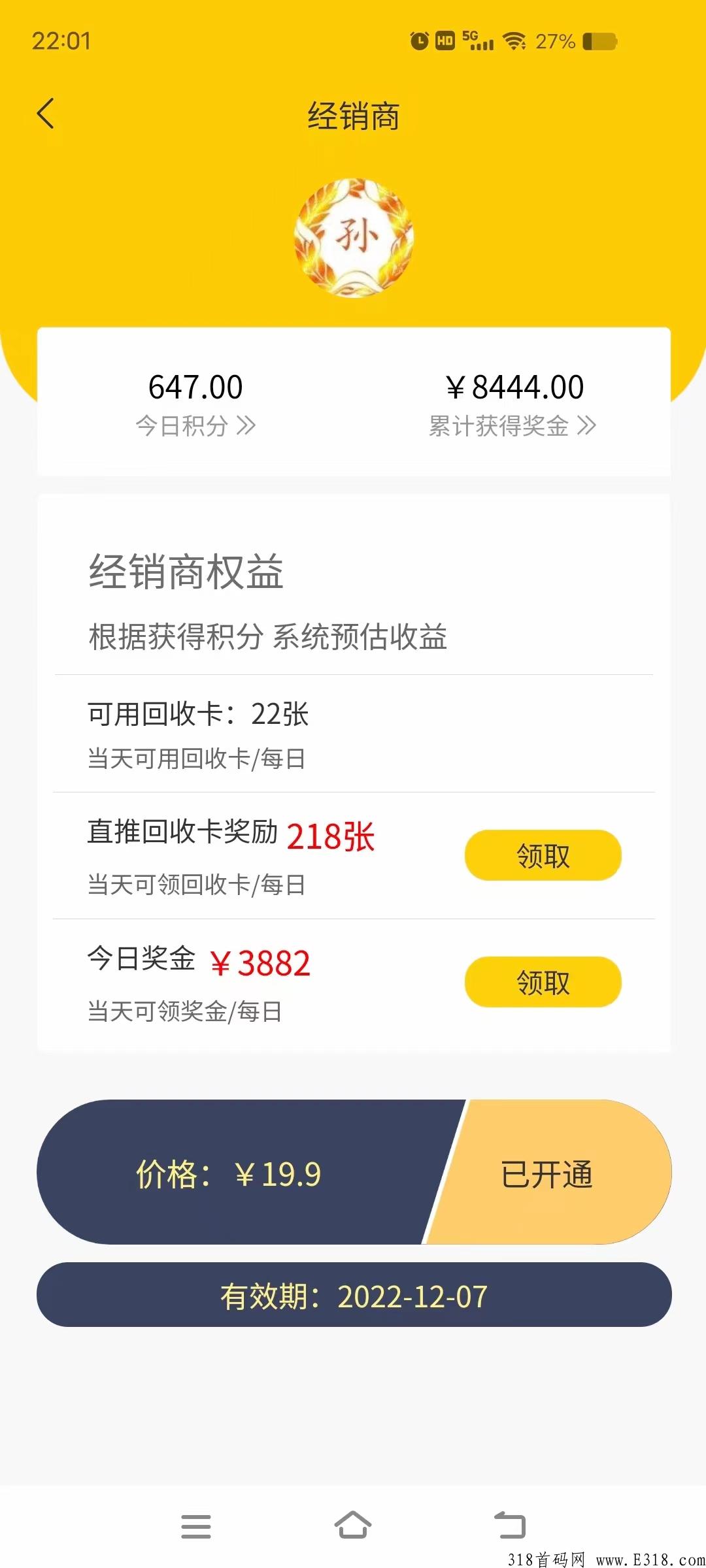
Task: Go to the system home screen
Action: point(353,1526)
